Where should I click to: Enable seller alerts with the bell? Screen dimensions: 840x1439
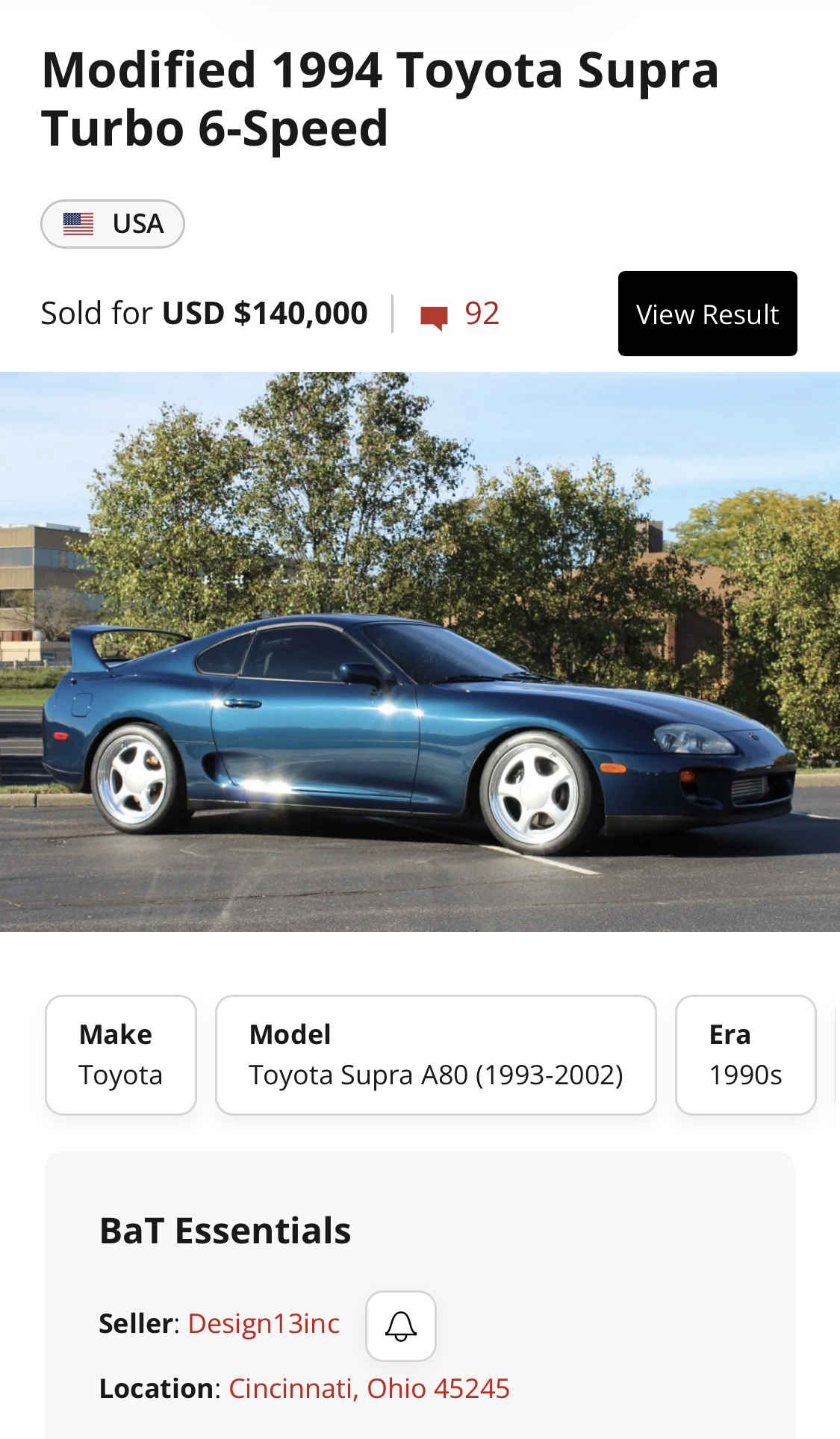tap(401, 1325)
